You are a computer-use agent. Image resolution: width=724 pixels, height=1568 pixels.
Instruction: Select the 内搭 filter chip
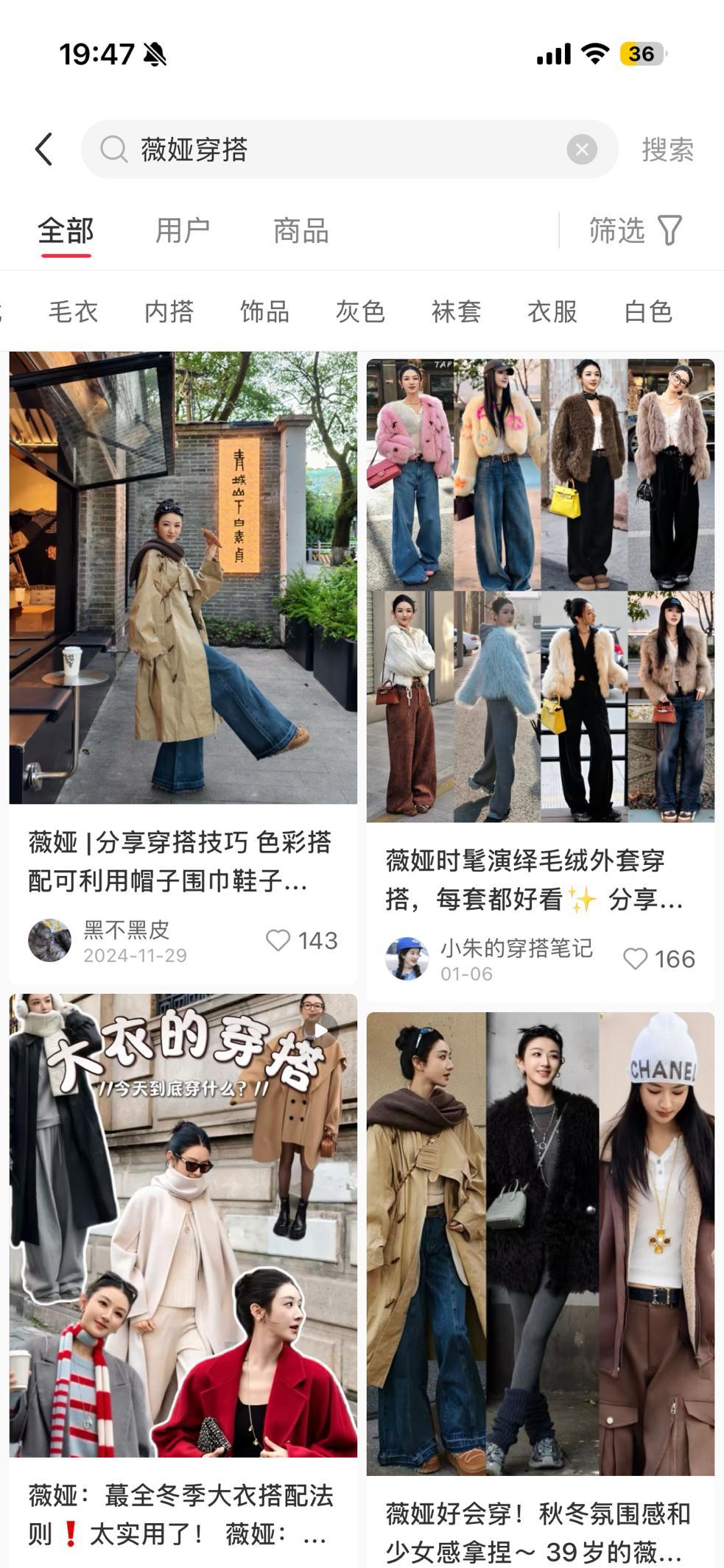pos(169,311)
